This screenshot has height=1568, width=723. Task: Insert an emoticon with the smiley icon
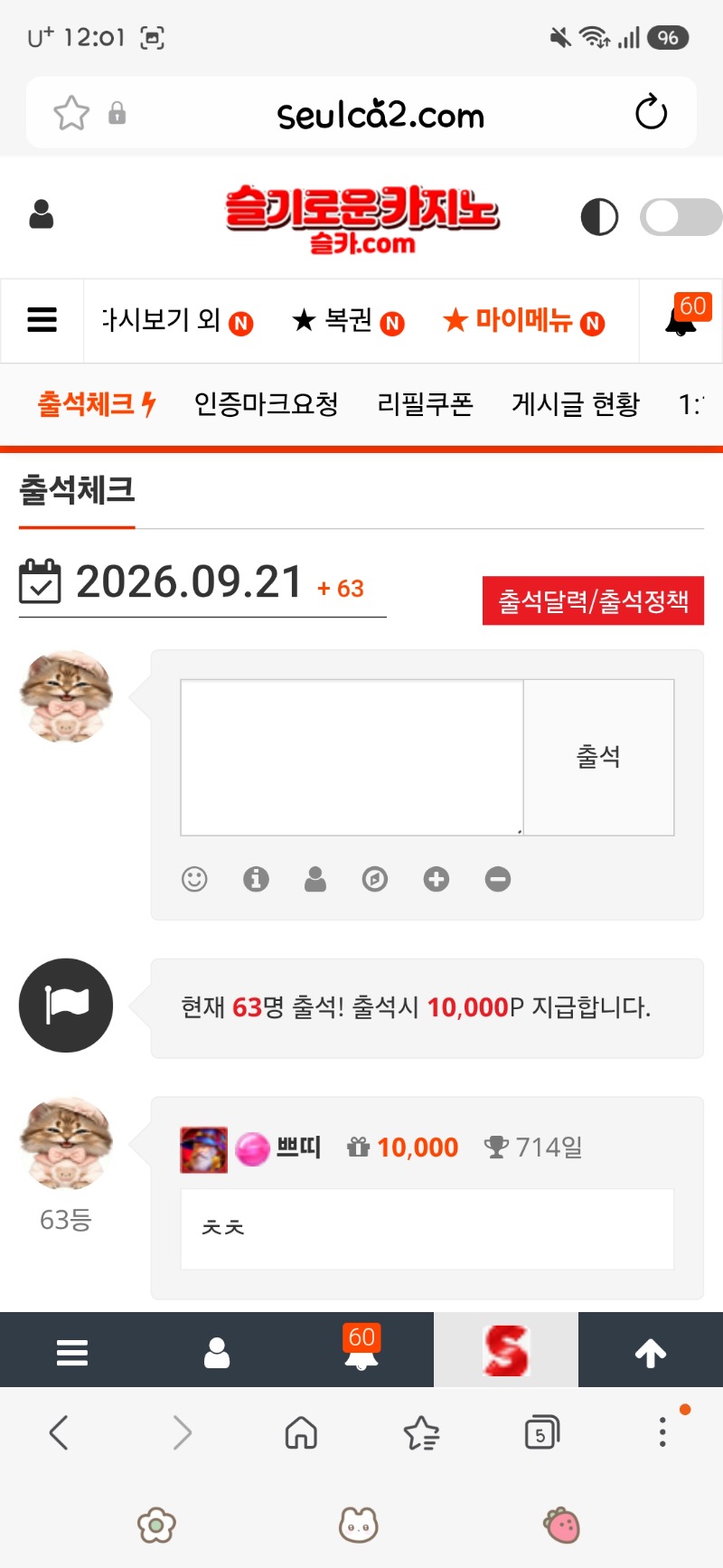point(194,879)
